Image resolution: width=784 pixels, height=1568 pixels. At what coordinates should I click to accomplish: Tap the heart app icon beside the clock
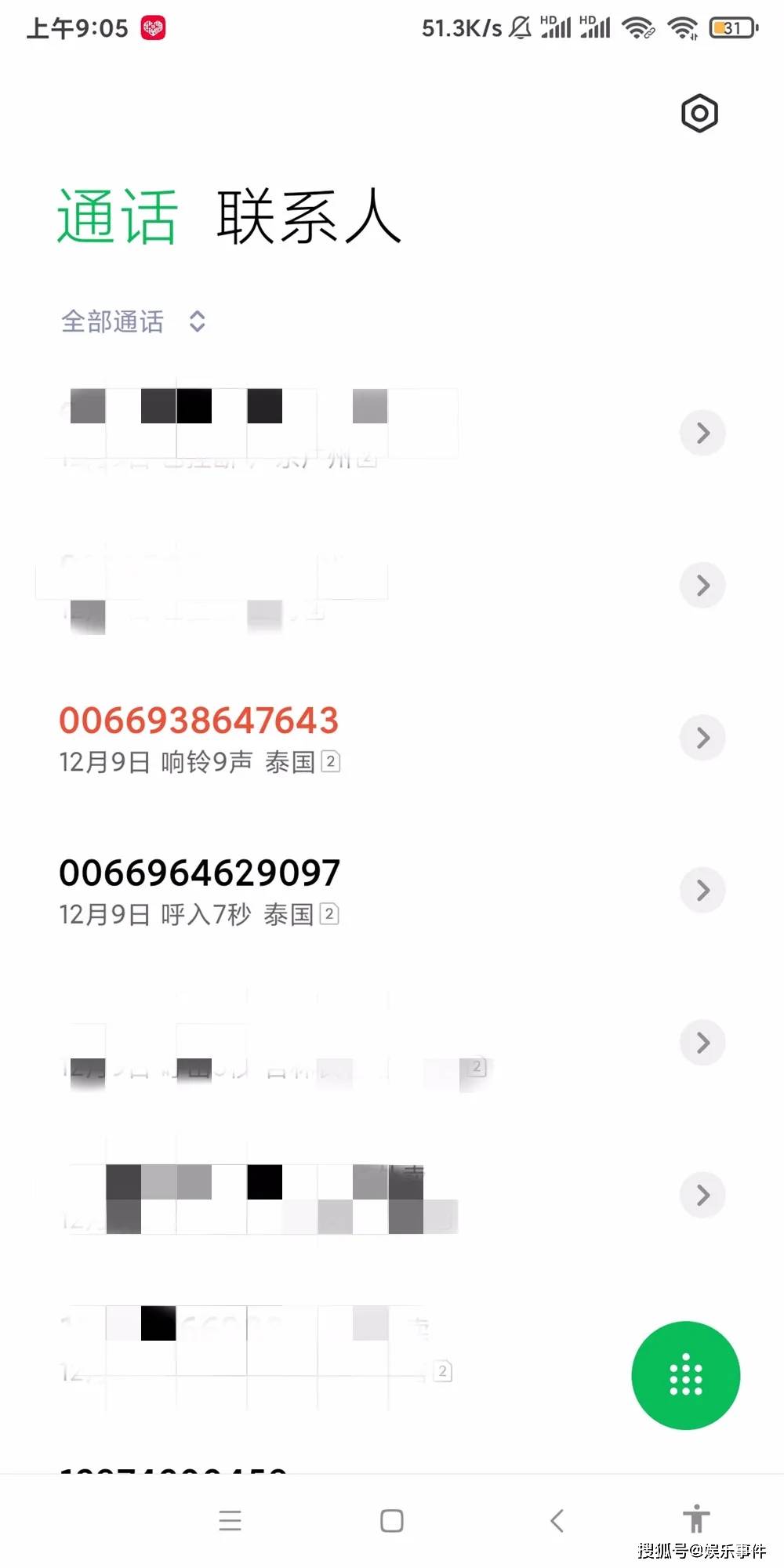tap(152, 26)
